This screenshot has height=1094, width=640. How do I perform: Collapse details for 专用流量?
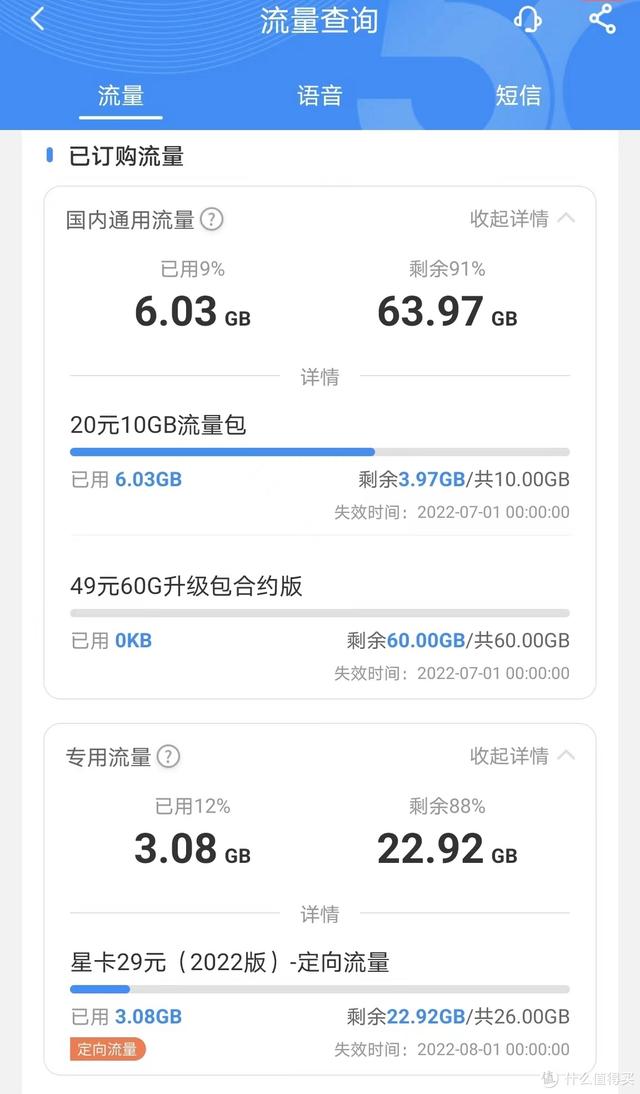point(522,756)
